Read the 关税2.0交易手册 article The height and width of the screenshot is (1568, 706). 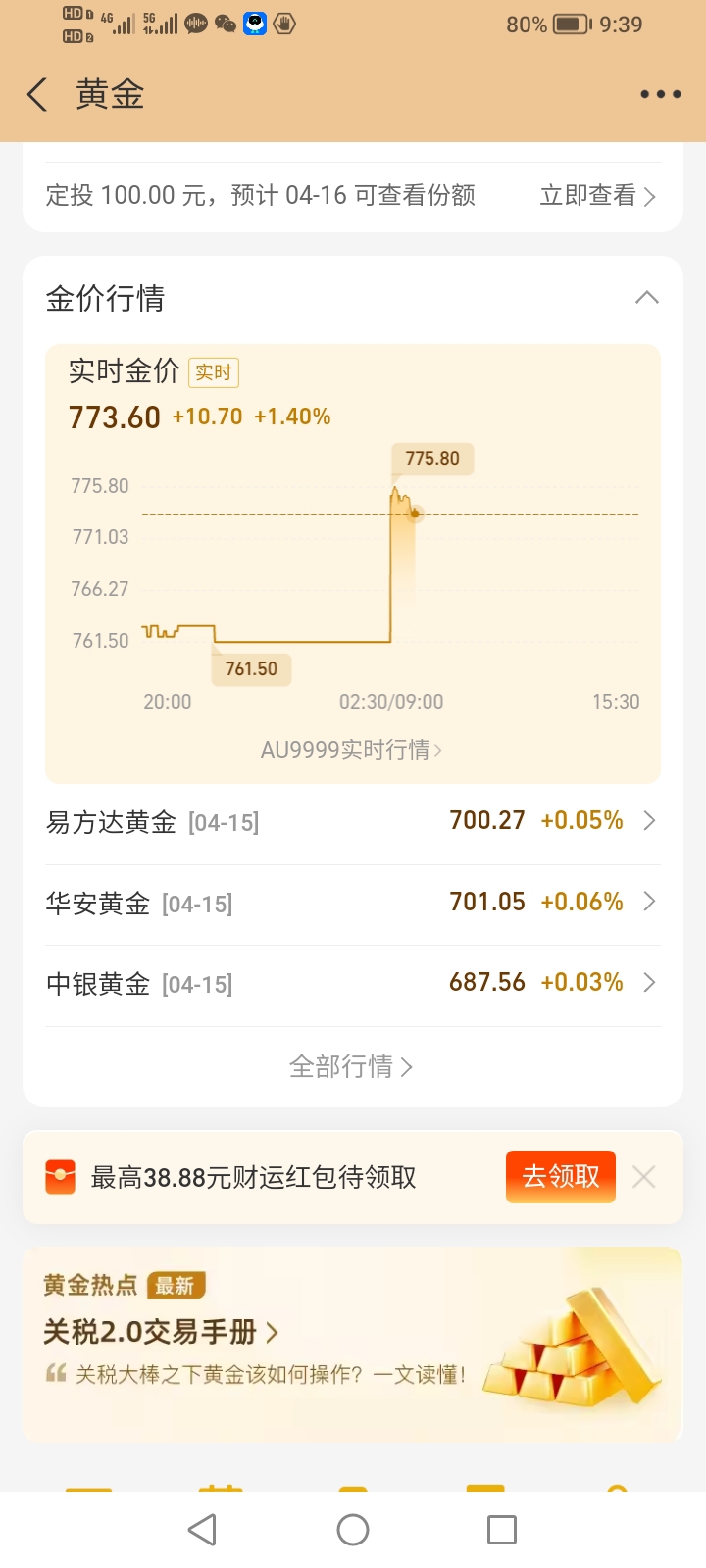tap(157, 1332)
